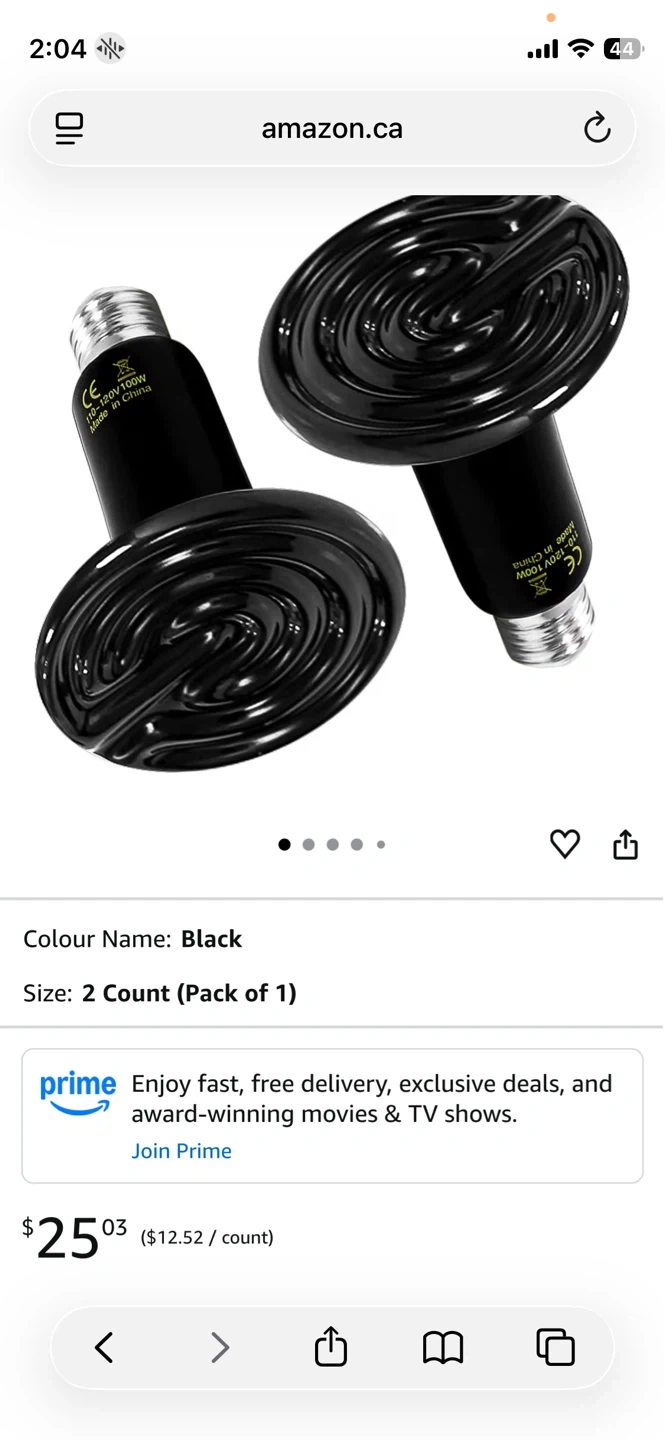The image size is (665, 1440).
Task: Open Safari bookmarks
Action: pos(443,1348)
